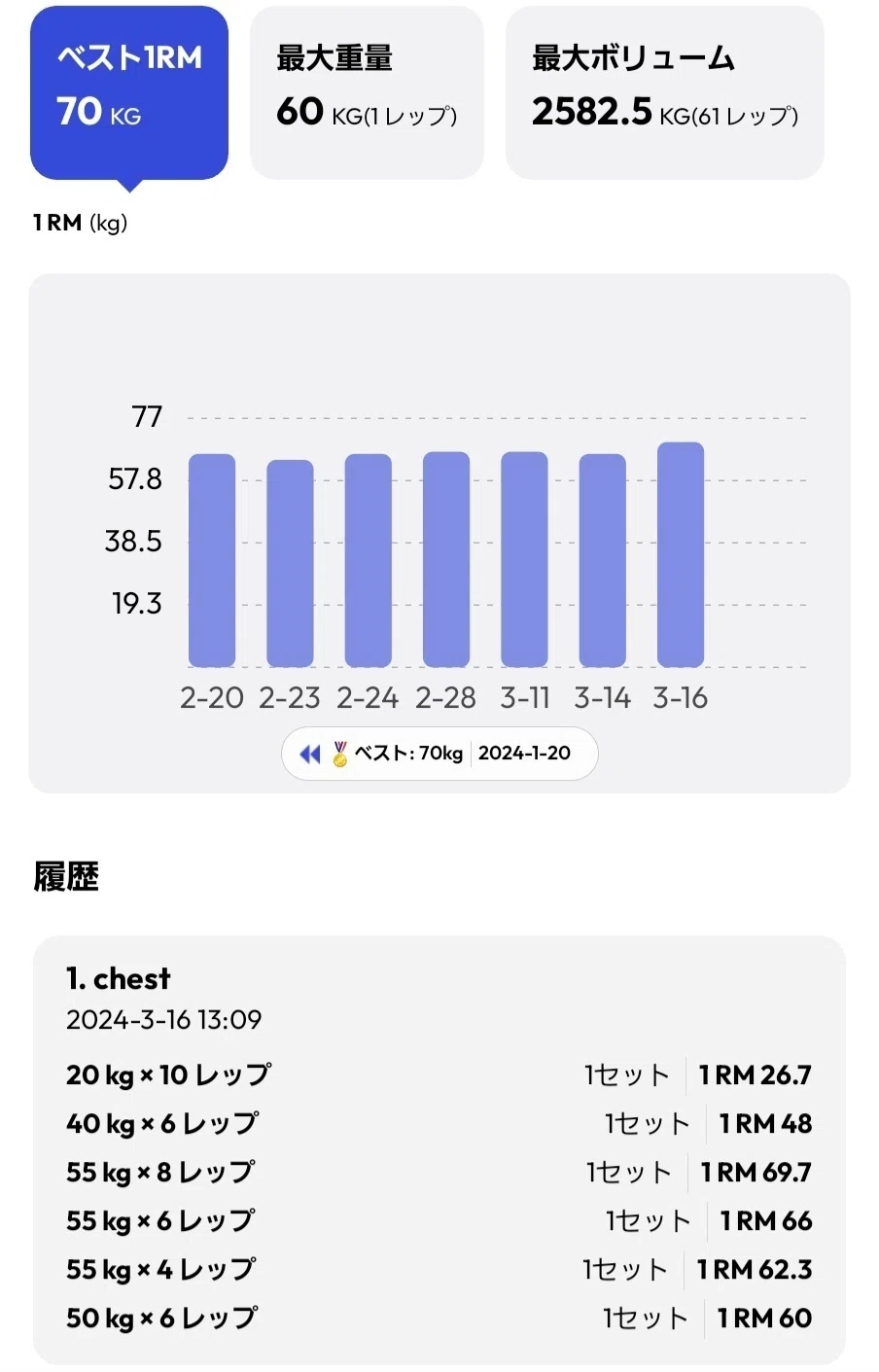Screen dimensions: 879x1372
Task: Tap the 3-16 bar in the chart
Action: click(681, 554)
